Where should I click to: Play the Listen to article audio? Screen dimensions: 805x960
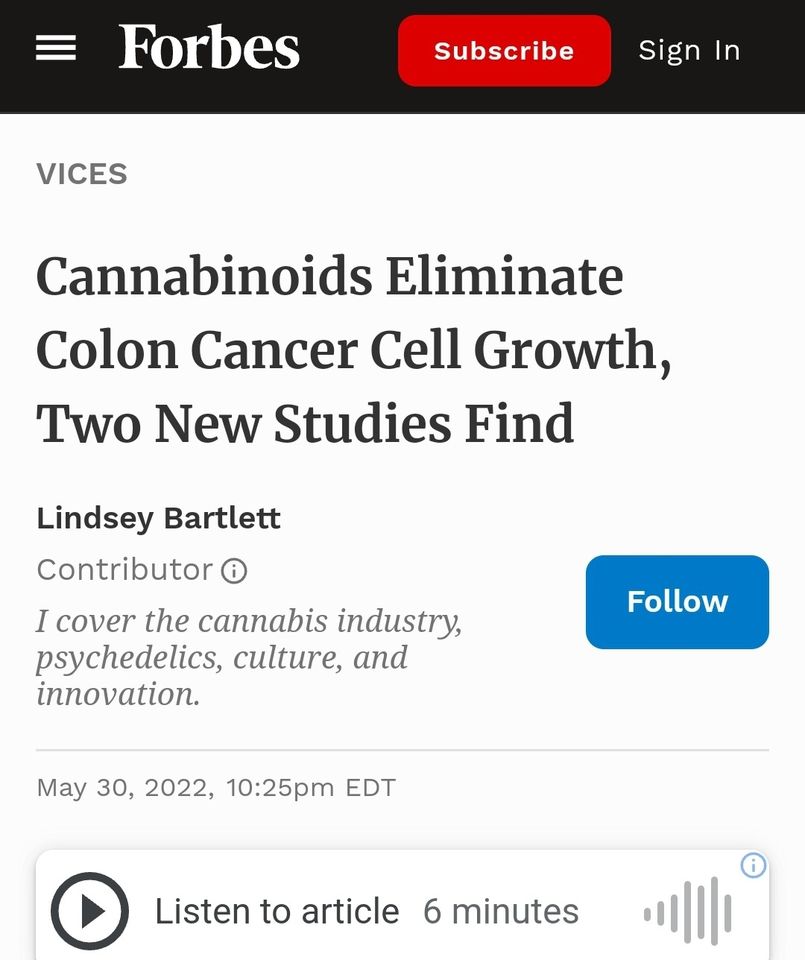click(90, 911)
